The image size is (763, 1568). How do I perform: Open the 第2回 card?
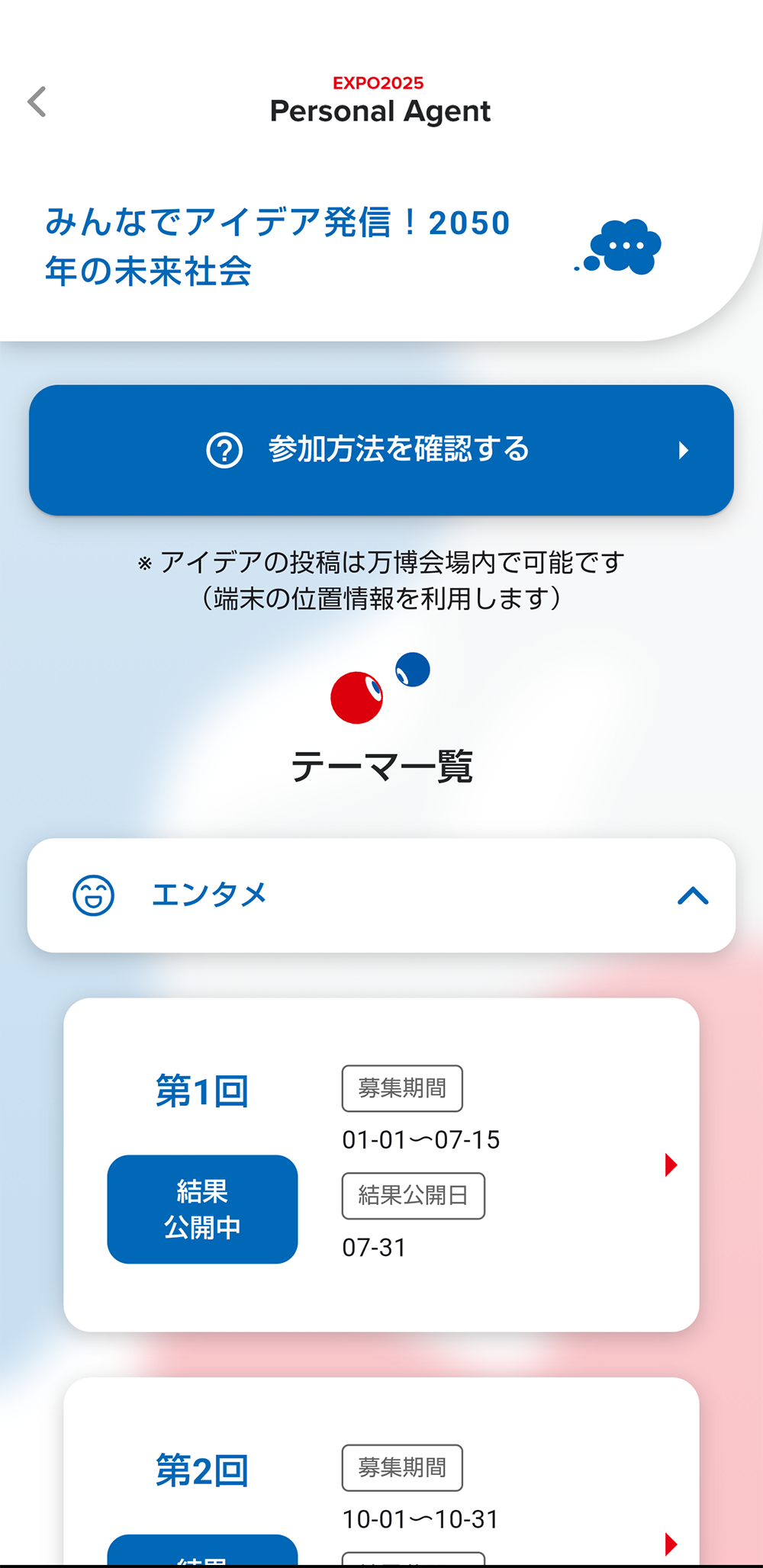[381, 1471]
